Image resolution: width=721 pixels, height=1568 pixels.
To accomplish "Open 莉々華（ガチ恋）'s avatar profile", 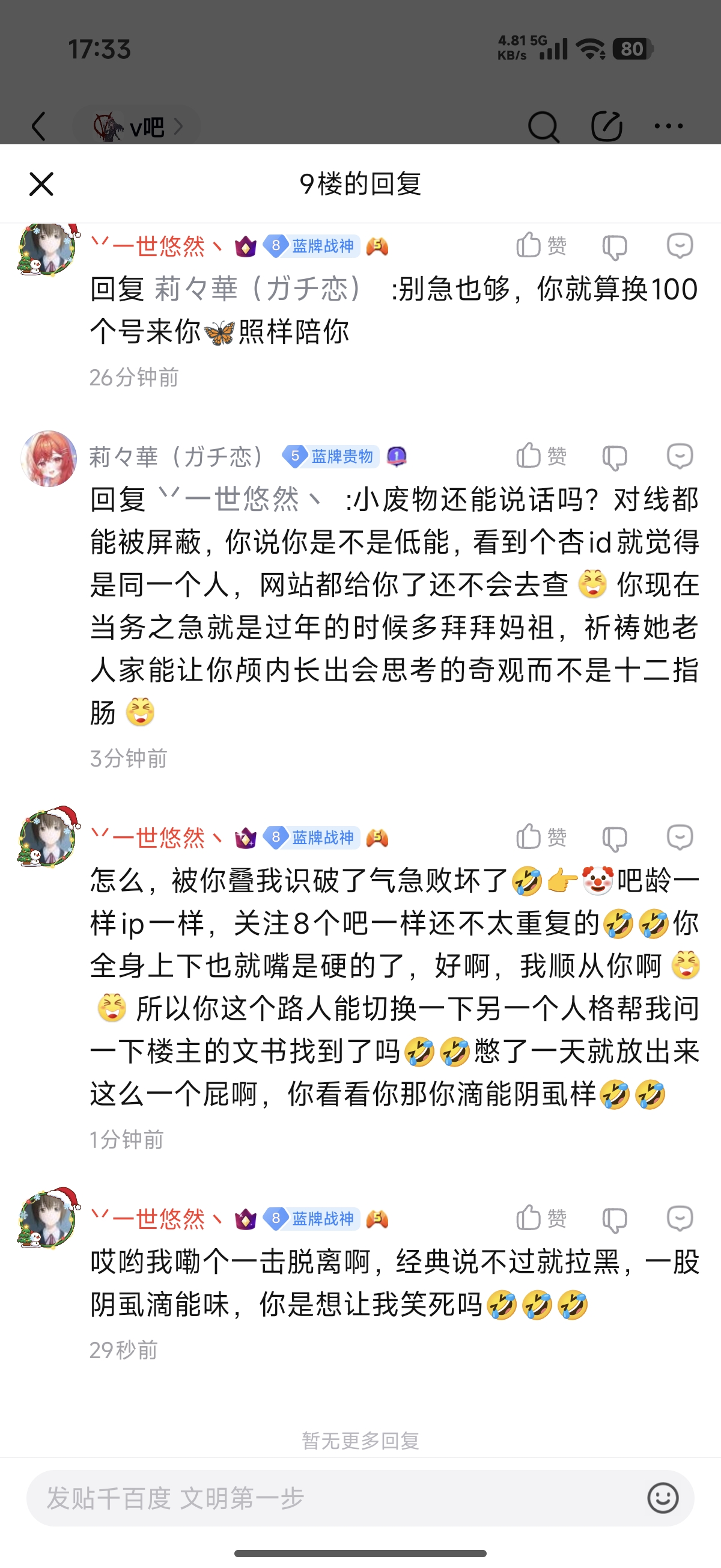I will [49, 458].
